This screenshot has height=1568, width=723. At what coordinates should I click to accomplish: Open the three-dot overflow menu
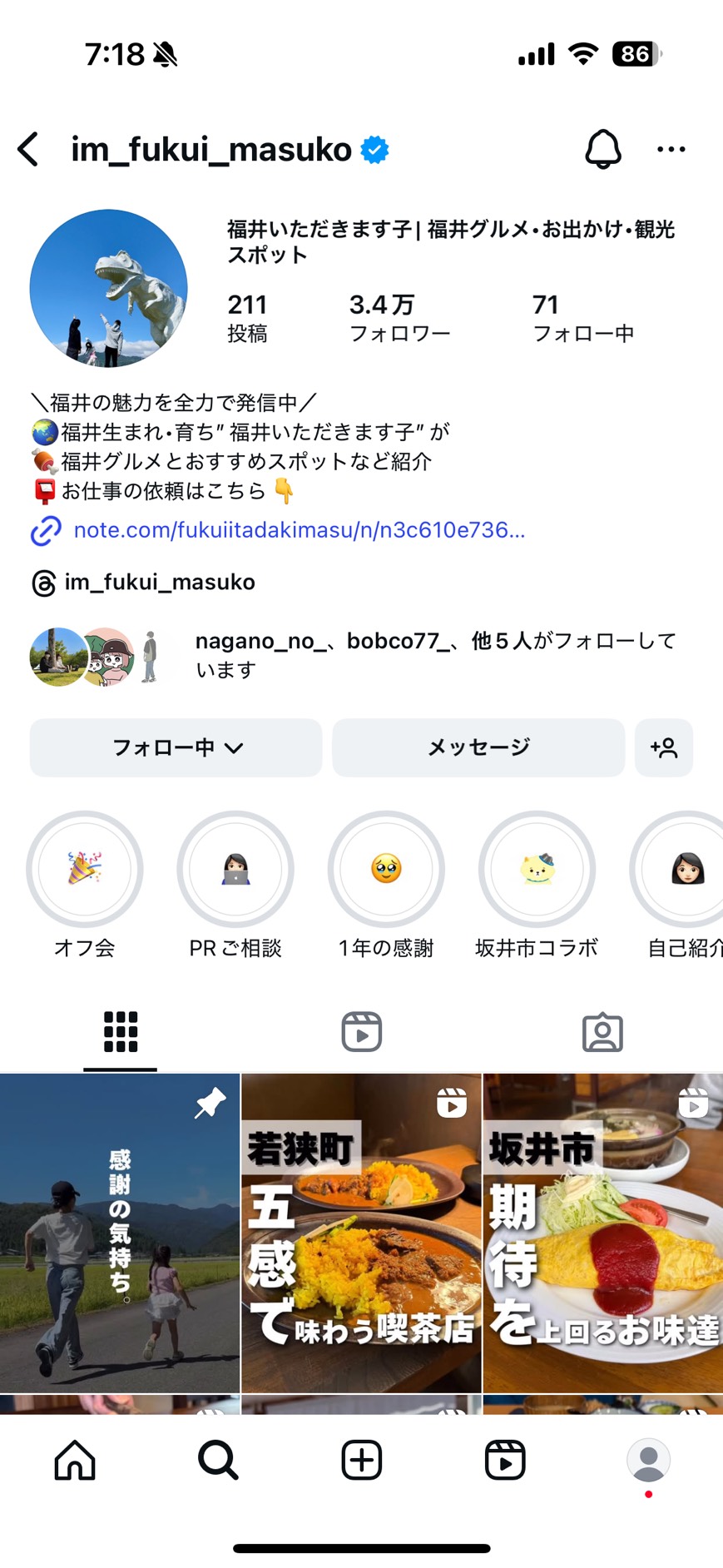click(671, 150)
